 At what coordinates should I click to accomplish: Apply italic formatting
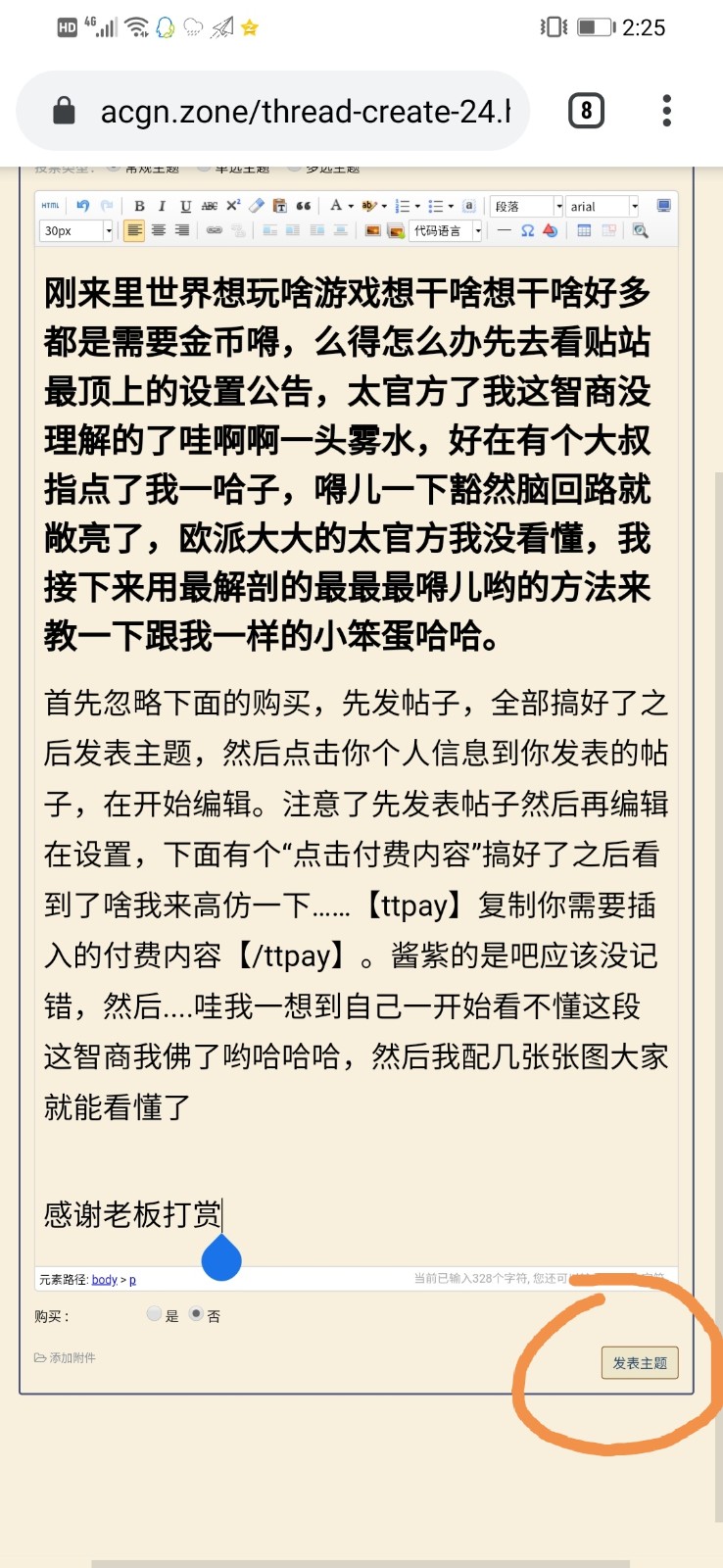point(162,206)
